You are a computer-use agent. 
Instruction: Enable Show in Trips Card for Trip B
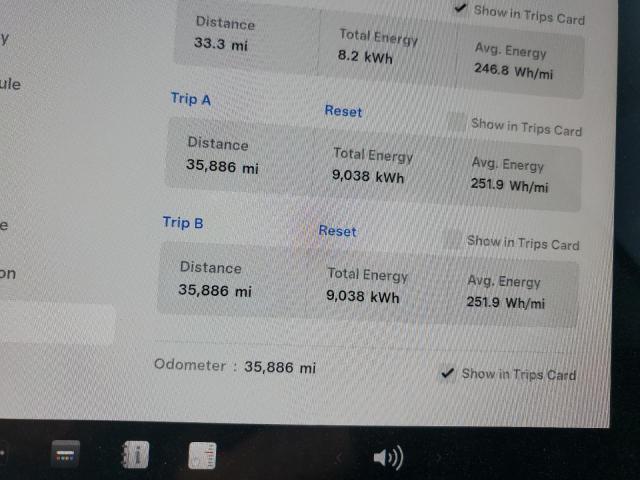(x=452, y=240)
